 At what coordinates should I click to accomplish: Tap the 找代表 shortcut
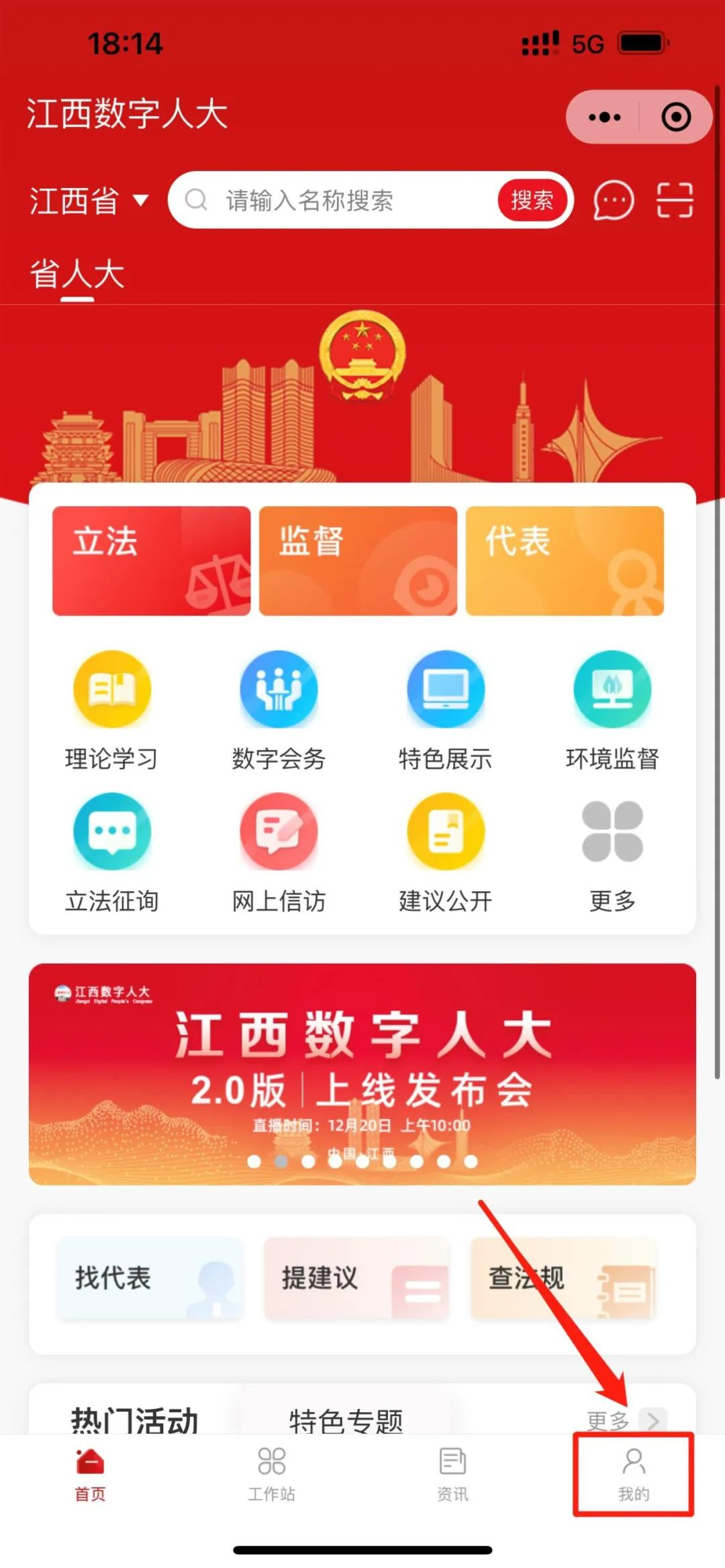point(150,1278)
